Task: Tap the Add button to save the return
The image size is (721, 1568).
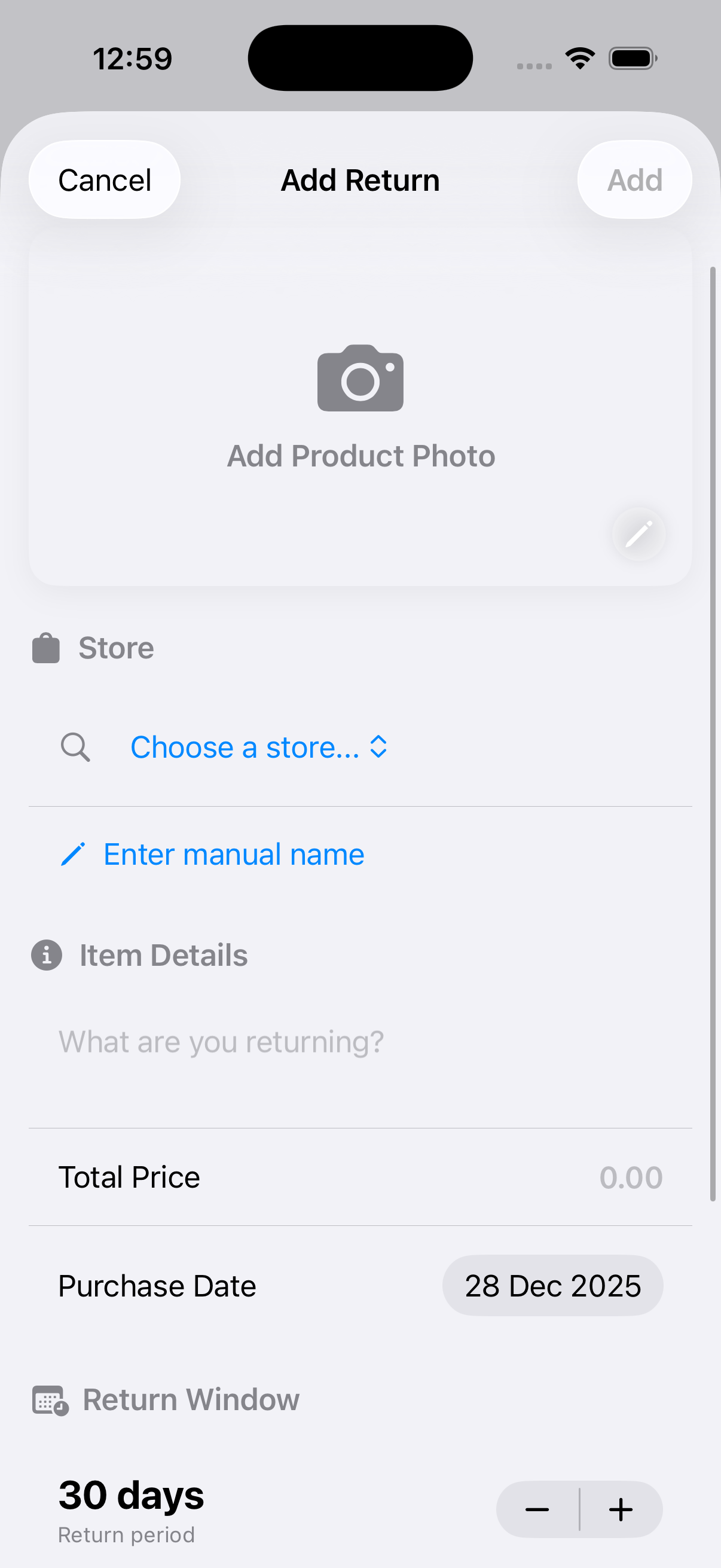Action: coord(634,179)
